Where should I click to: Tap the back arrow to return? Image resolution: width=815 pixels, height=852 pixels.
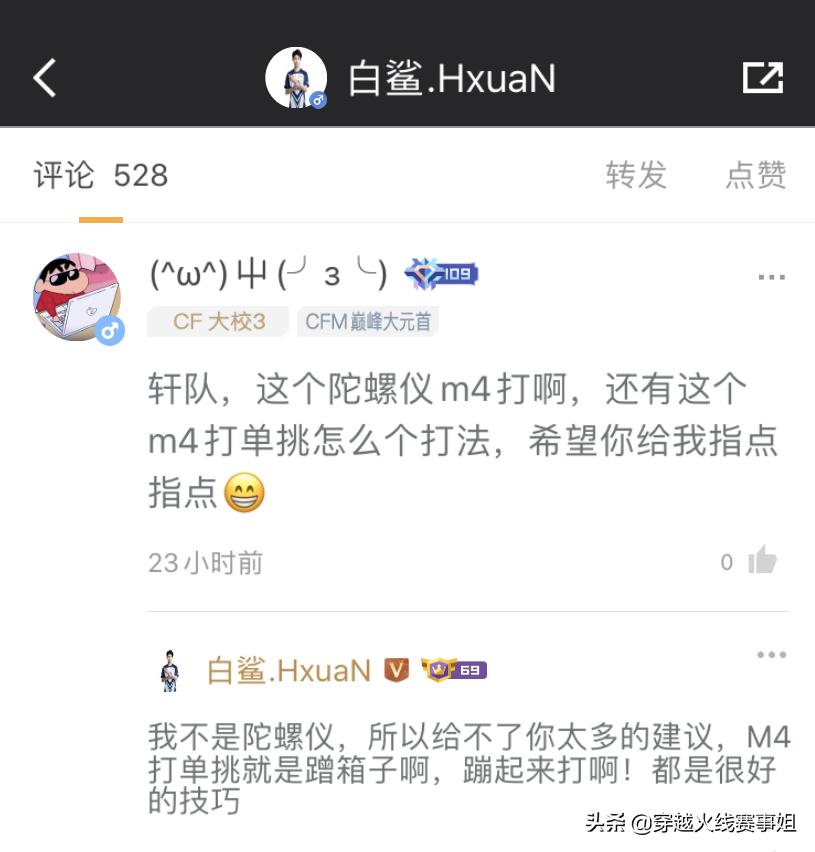pyautogui.click(x=44, y=77)
